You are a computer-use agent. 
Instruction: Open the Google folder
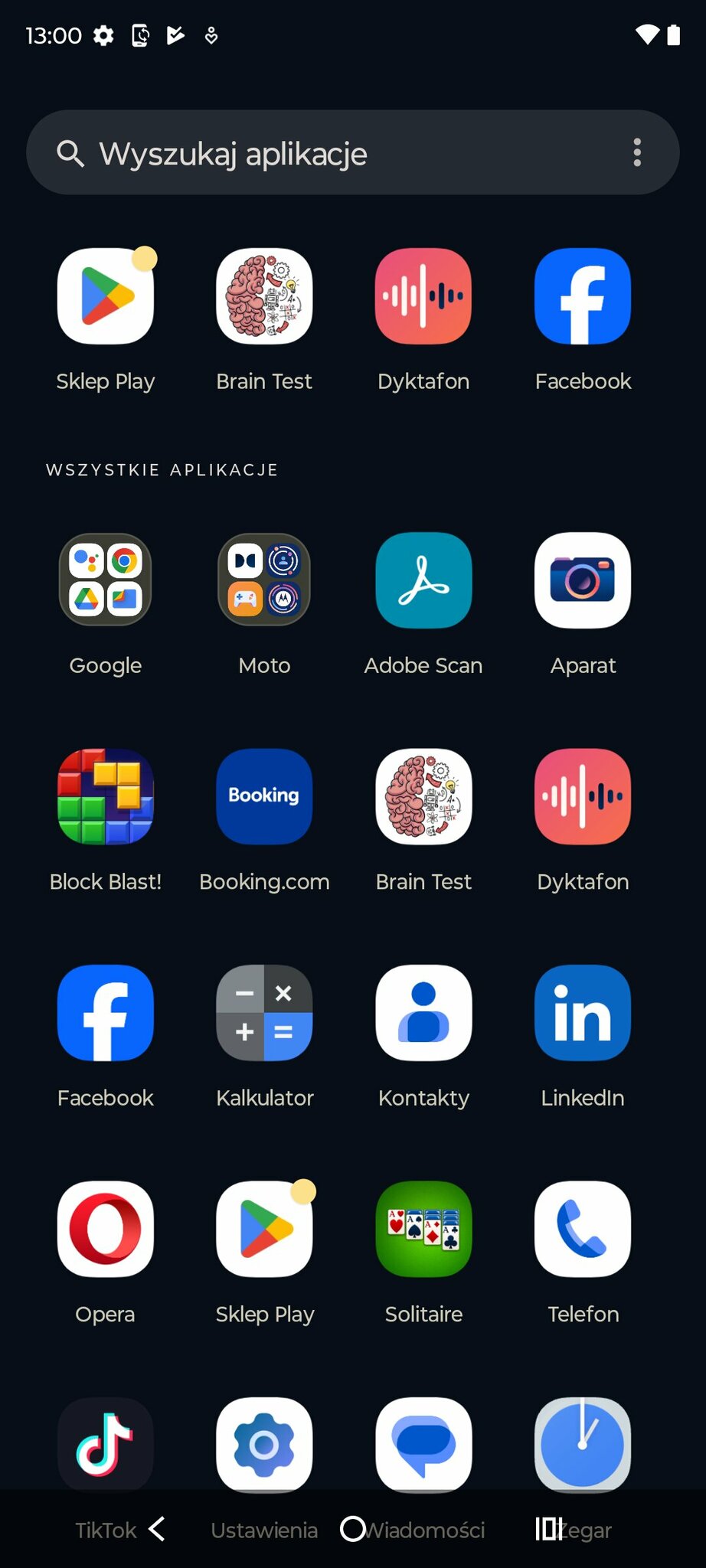(x=106, y=580)
